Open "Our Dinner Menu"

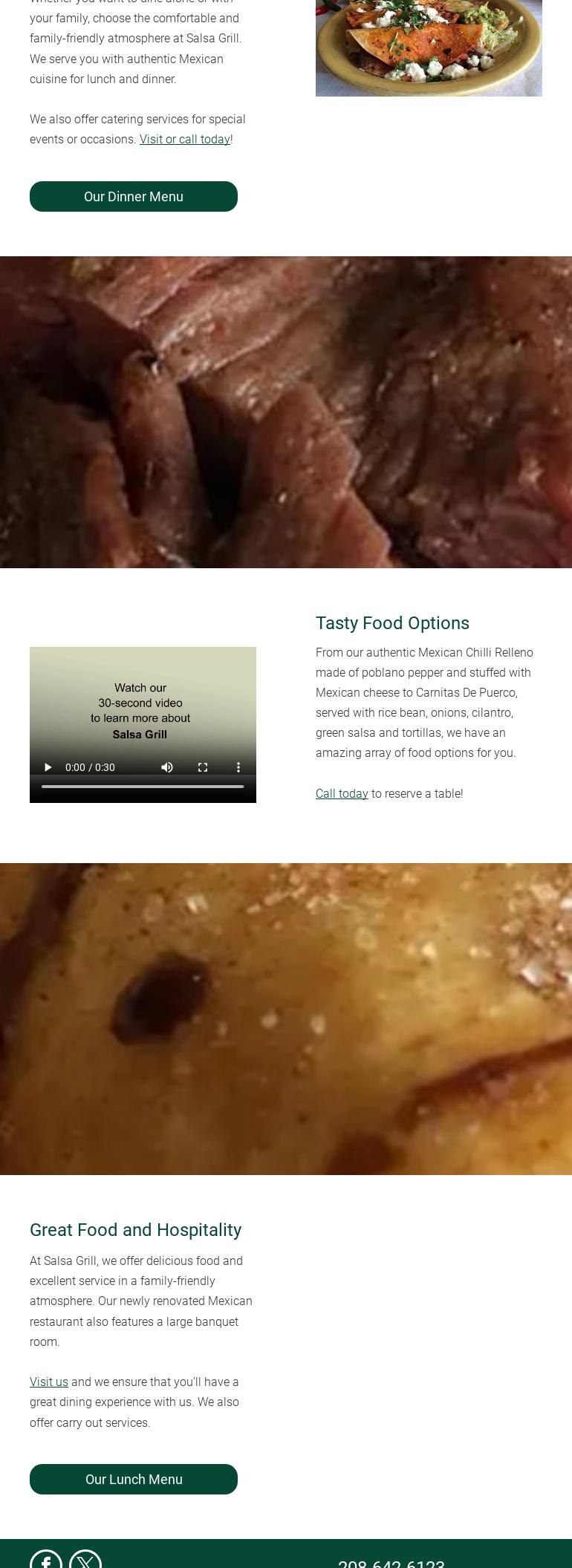[134, 196]
